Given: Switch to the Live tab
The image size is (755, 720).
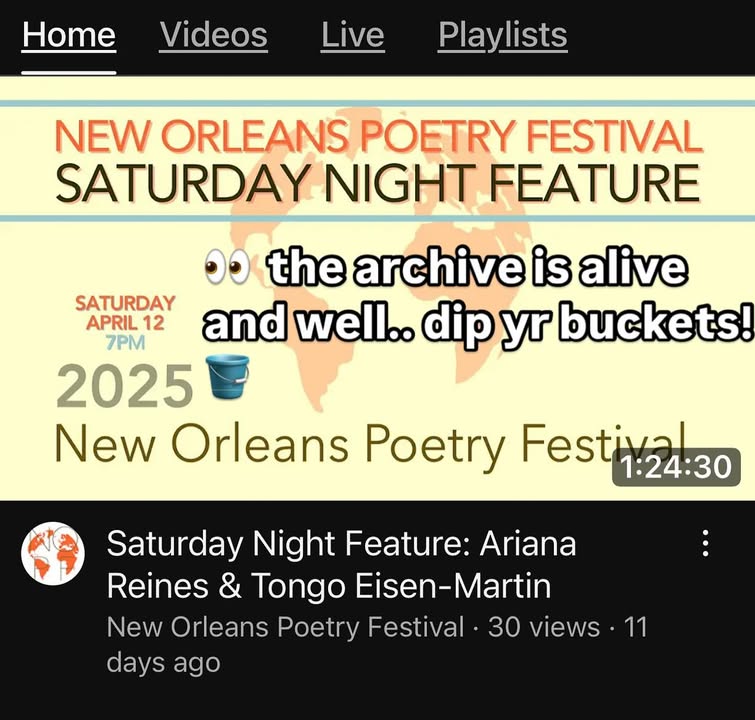Looking at the screenshot, I should [352, 36].
